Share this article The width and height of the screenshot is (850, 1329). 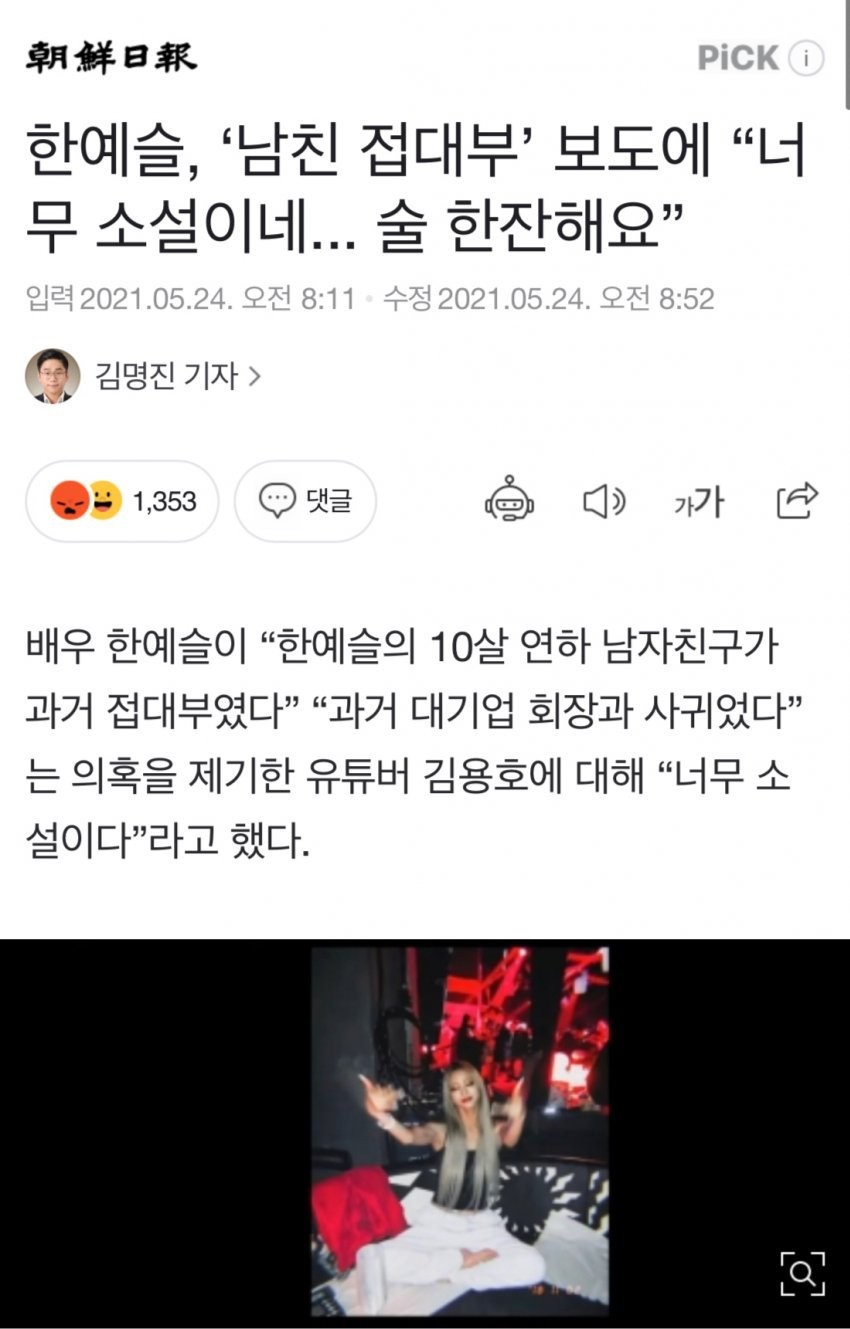coord(797,500)
